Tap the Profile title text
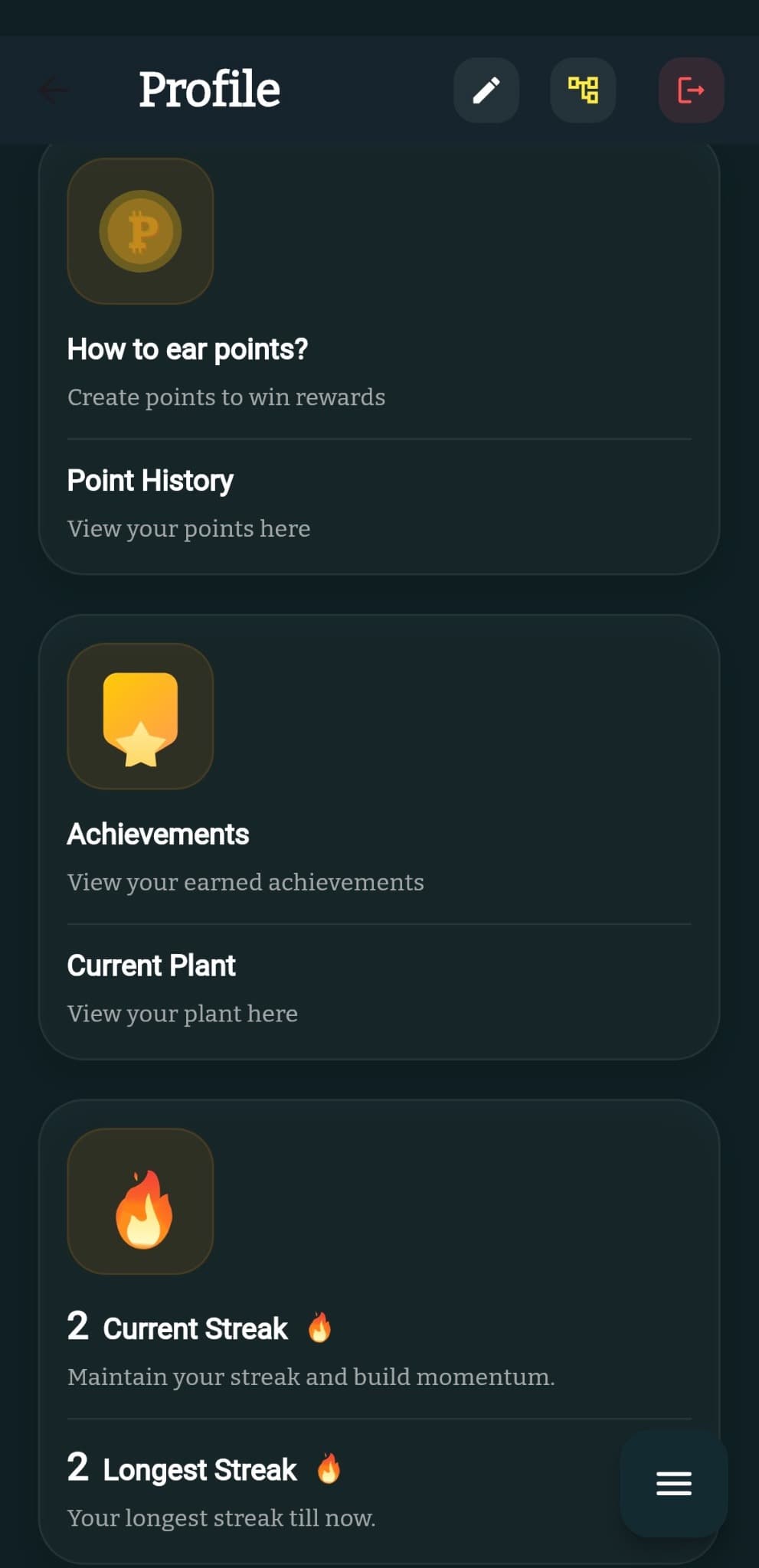The width and height of the screenshot is (759, 1568). [208, 88]
